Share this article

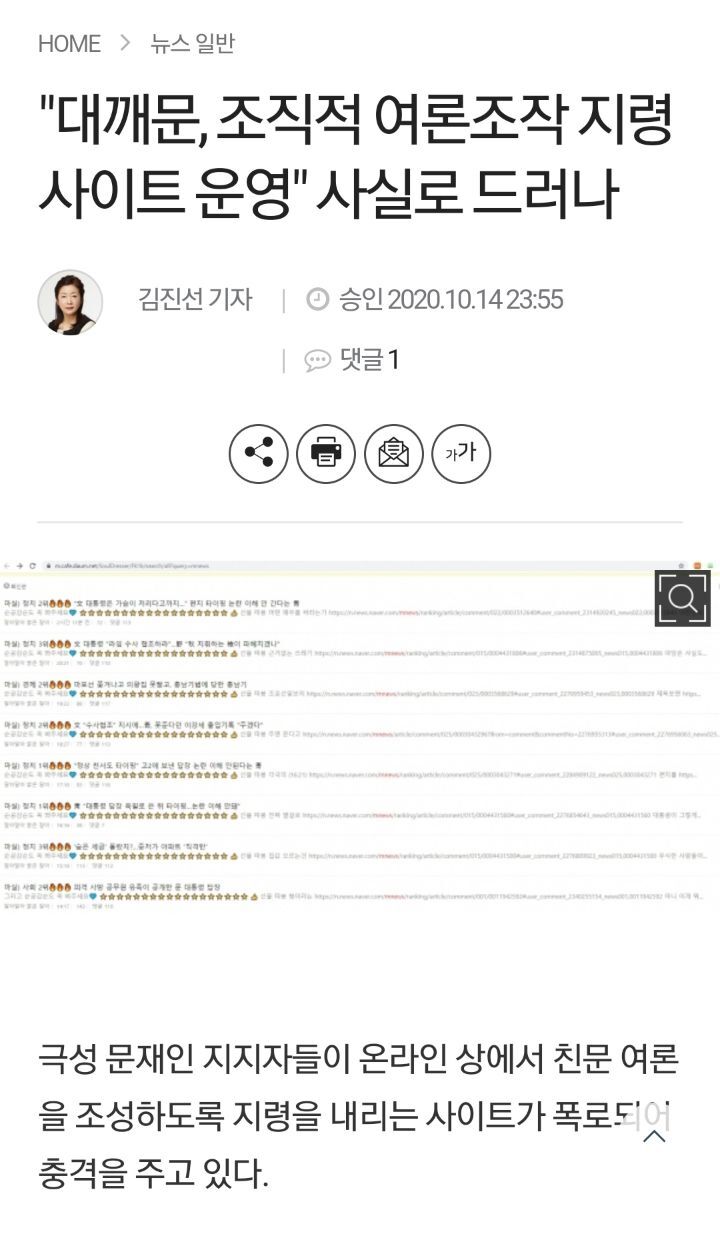tap(259, 453)
